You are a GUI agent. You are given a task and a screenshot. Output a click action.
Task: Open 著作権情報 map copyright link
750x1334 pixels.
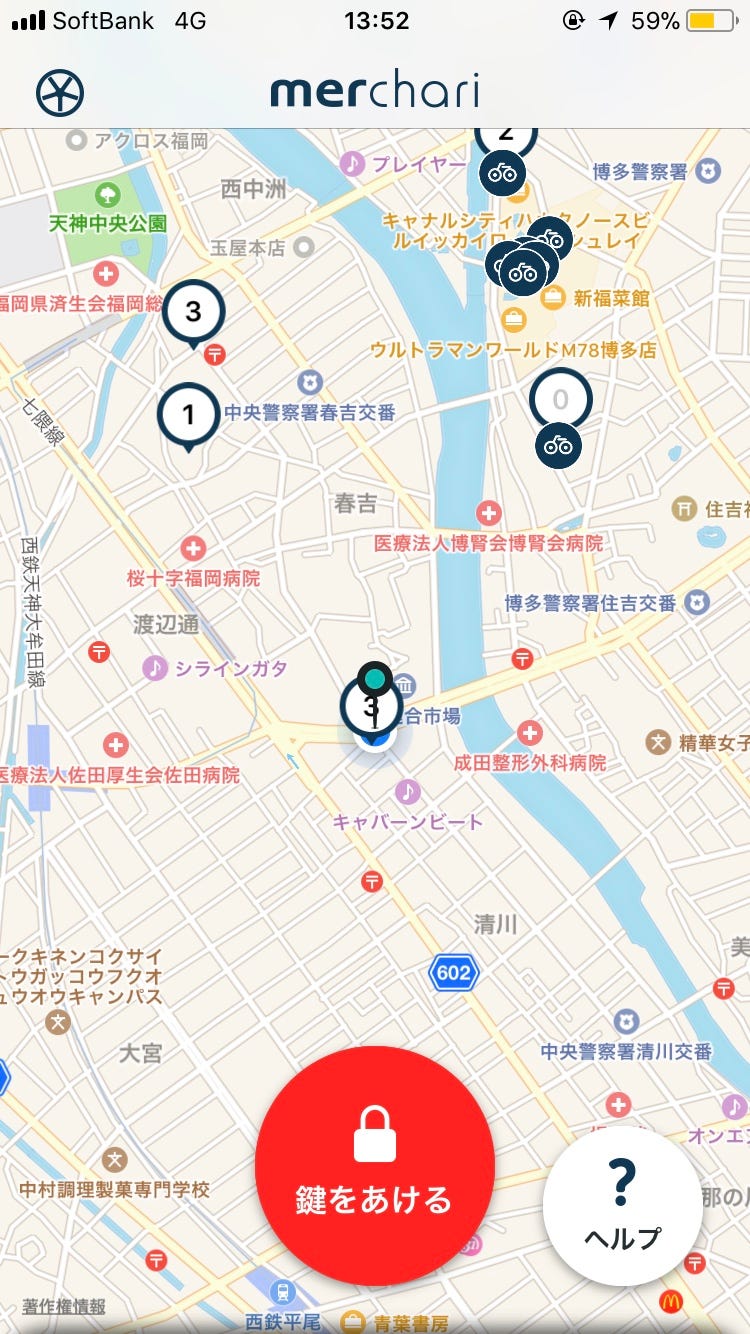64,1306
